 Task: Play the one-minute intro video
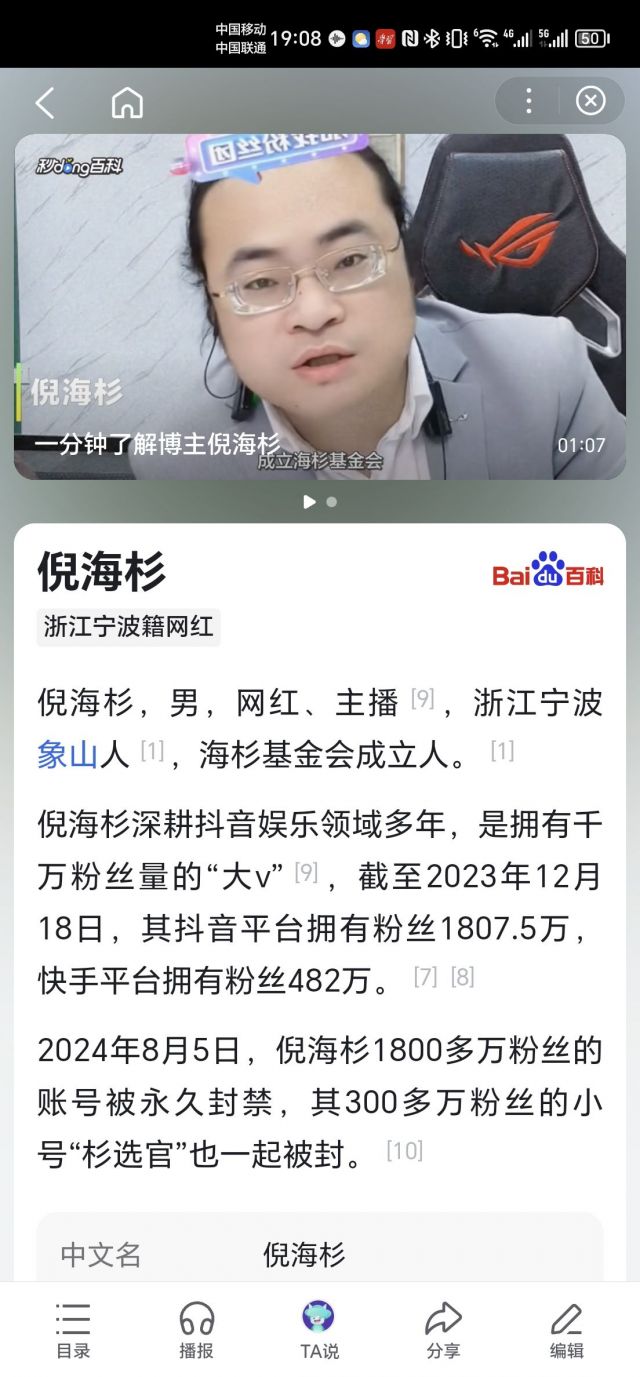(x=319, y=306)
